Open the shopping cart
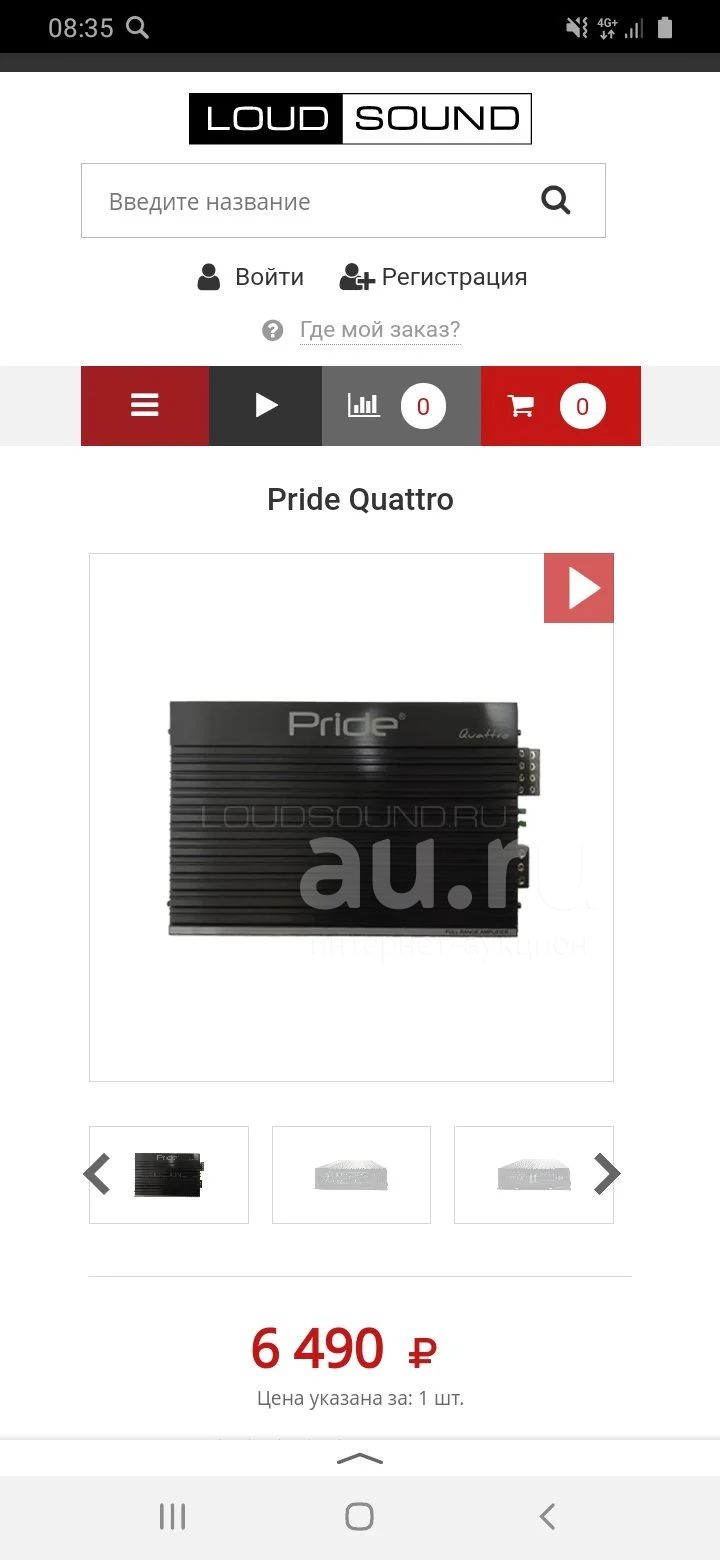 561,405
